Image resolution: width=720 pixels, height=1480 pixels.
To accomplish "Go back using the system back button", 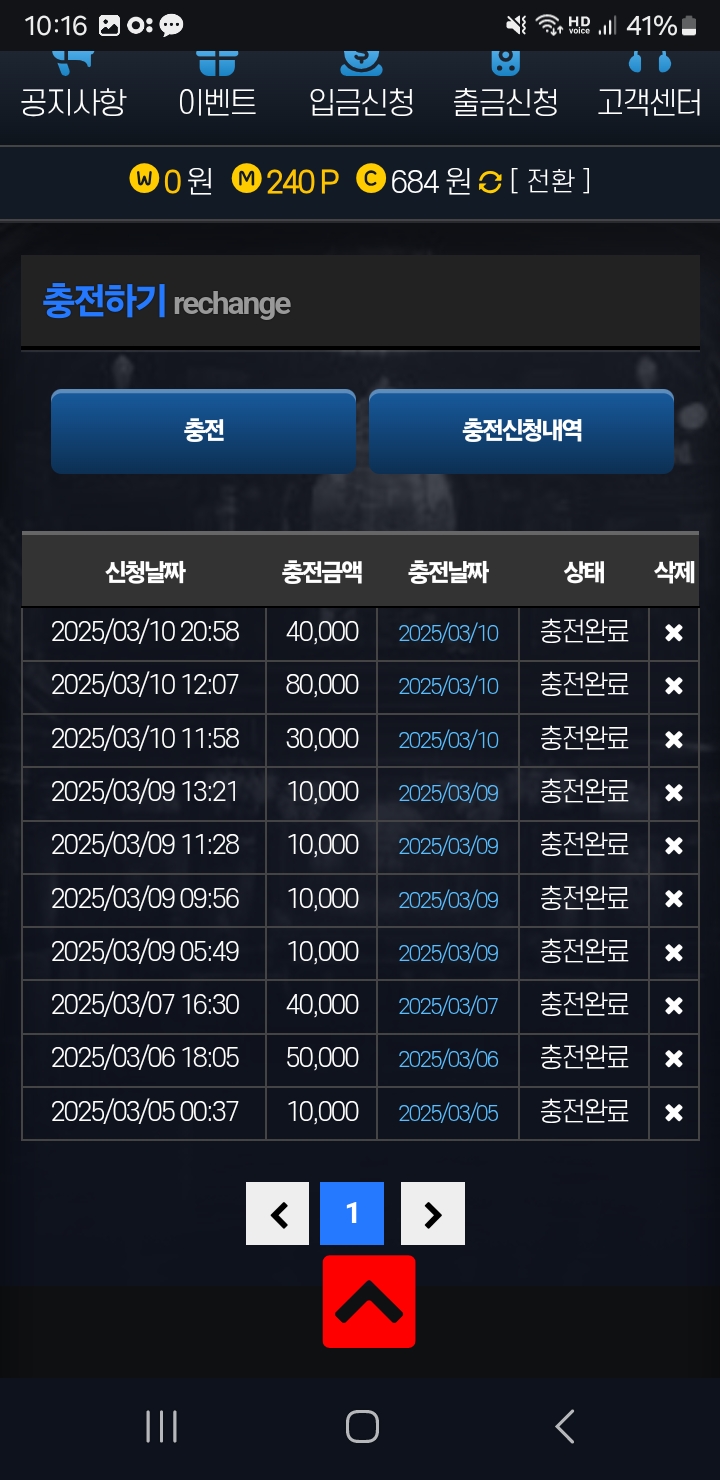I will tap(565, 1427).
